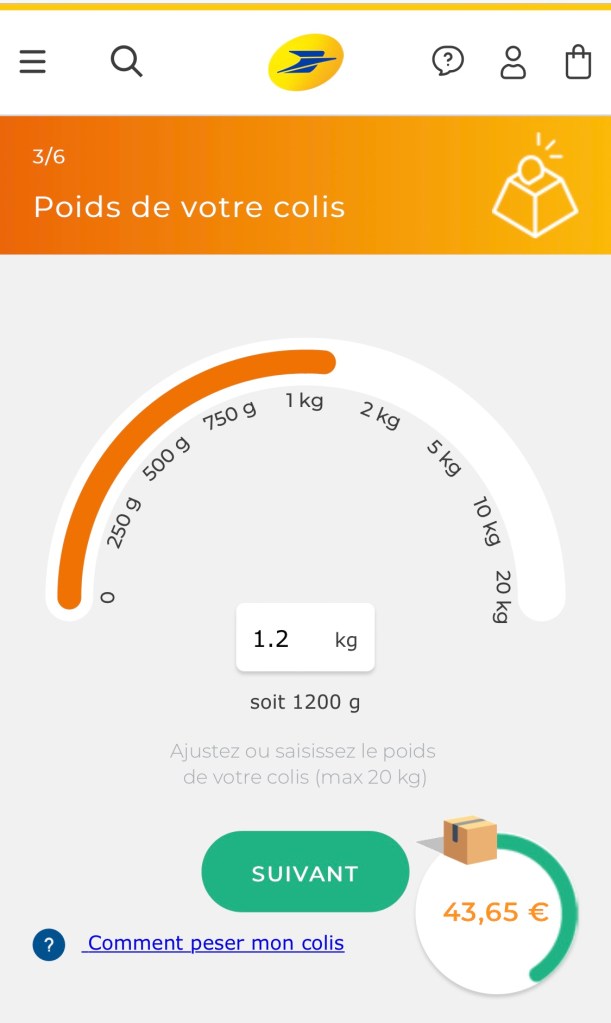Open the user account icon
This screenshot has height=1023, width=611.
(x=513, y=62)
